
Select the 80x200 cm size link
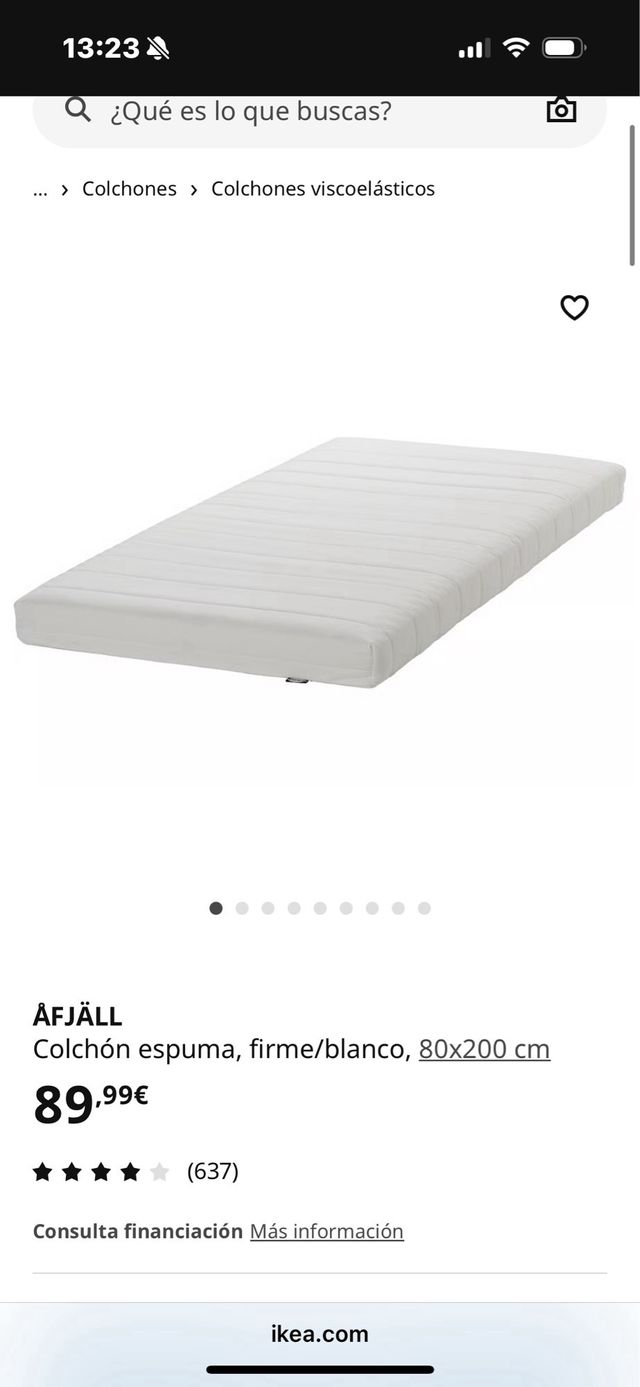pyautogui.click(x=484, y=1049)
